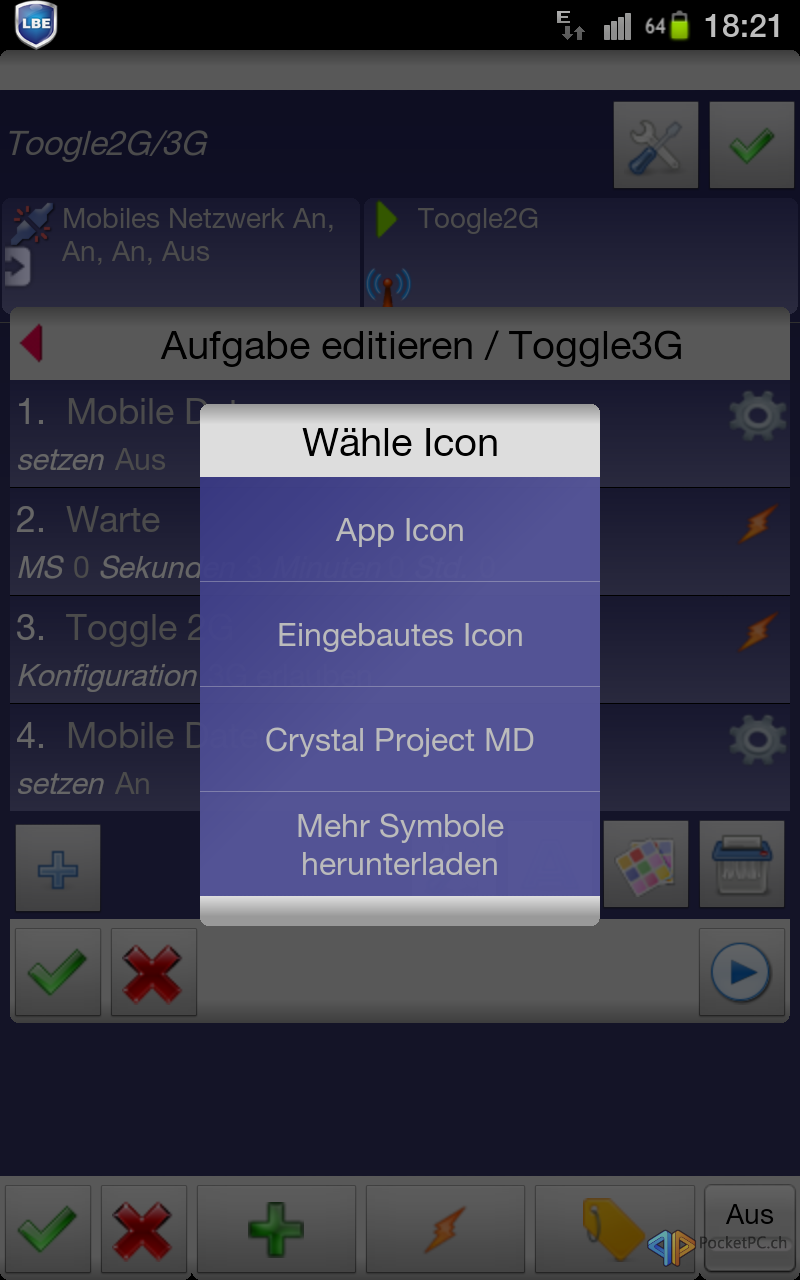
Task: Open the yellow tag button
Action: (x=615, y=1230)
